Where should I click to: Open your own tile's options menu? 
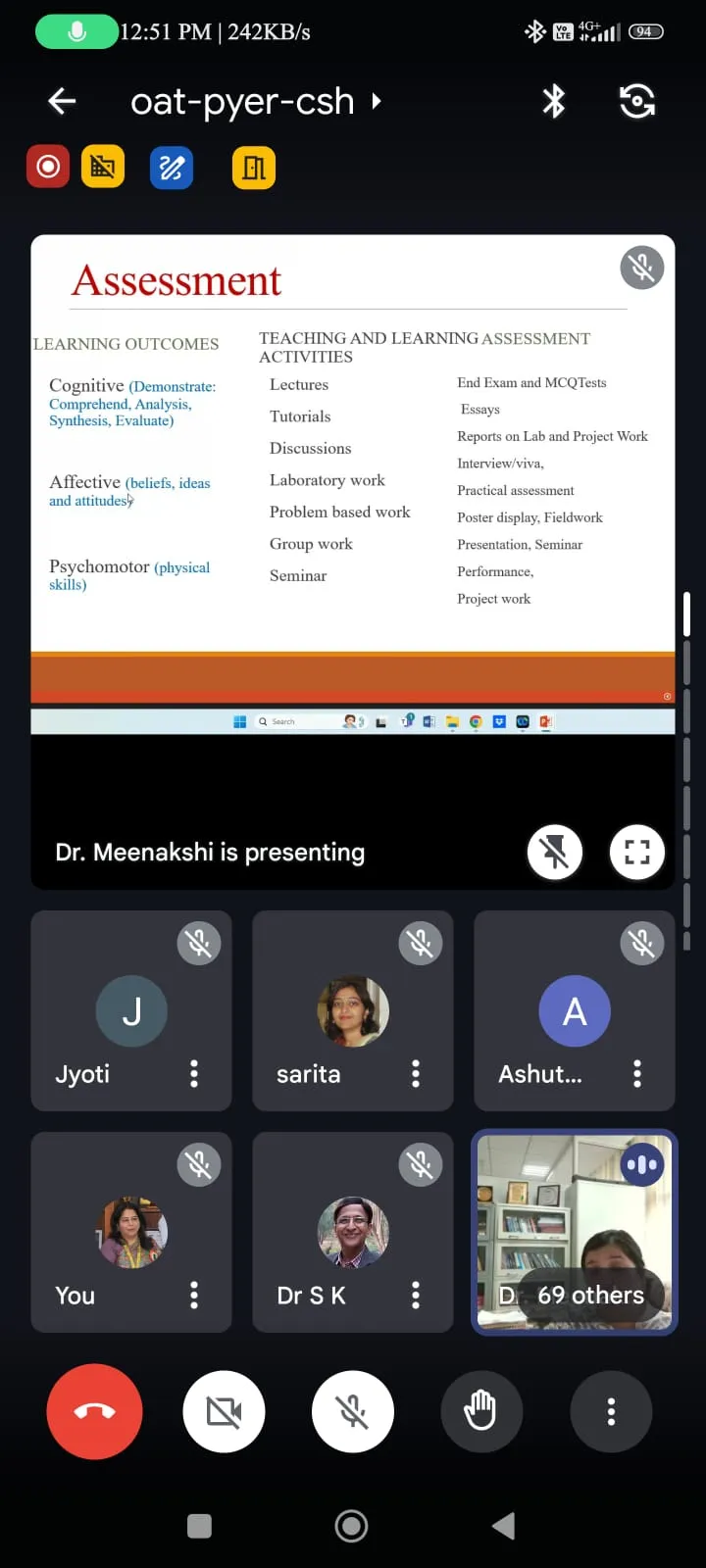click(x=194, y=1296)
